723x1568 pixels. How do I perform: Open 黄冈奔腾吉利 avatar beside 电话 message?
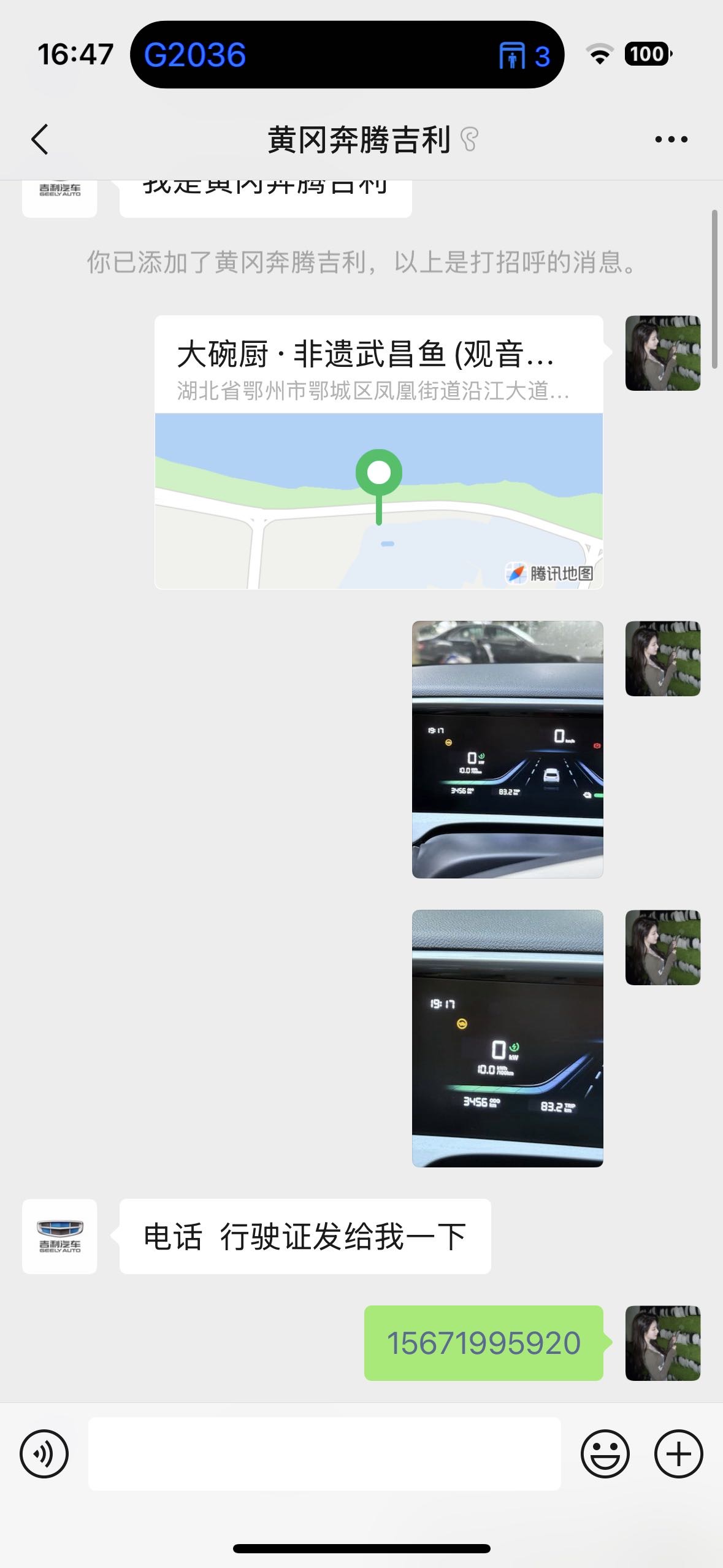point(59,1236)
